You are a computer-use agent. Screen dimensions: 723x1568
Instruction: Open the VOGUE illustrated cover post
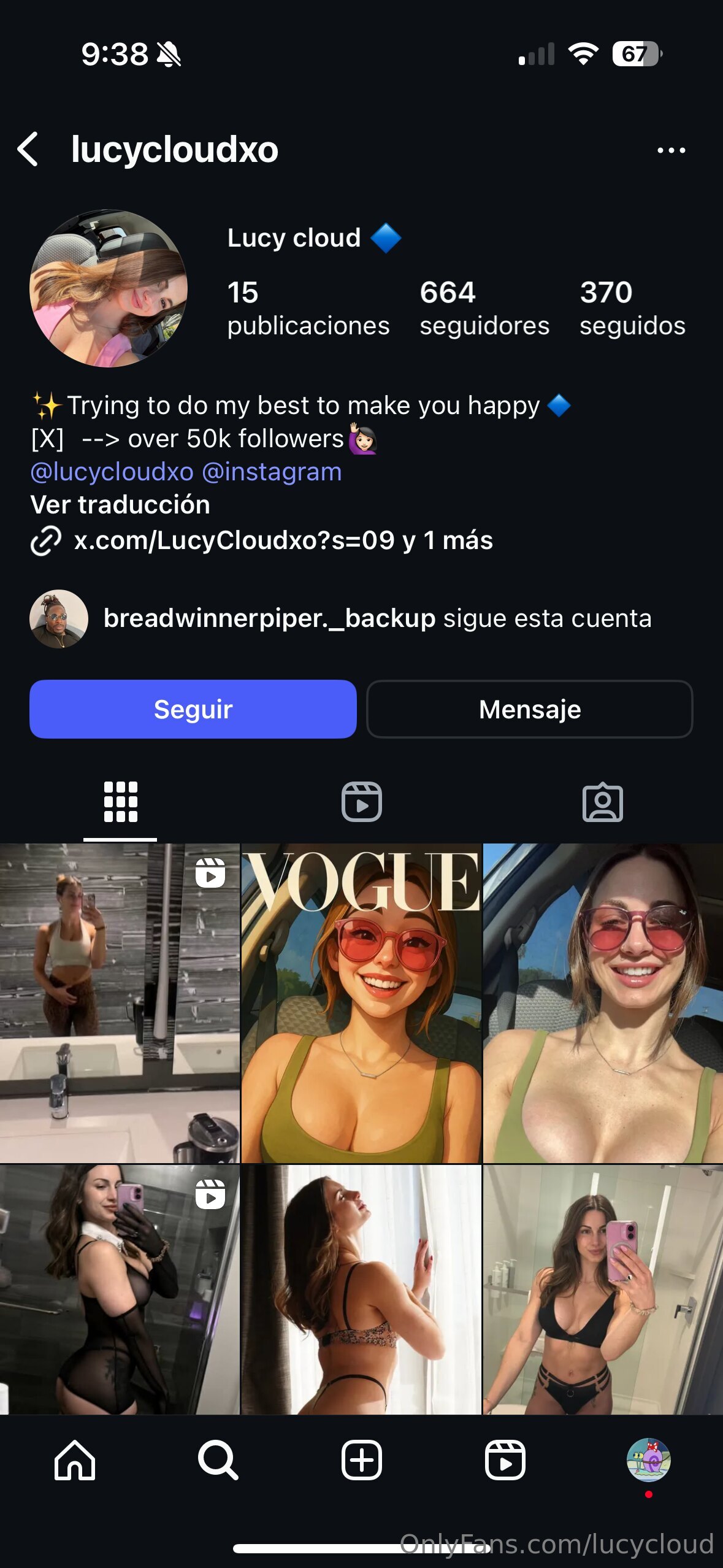(x=361, y=1003)
